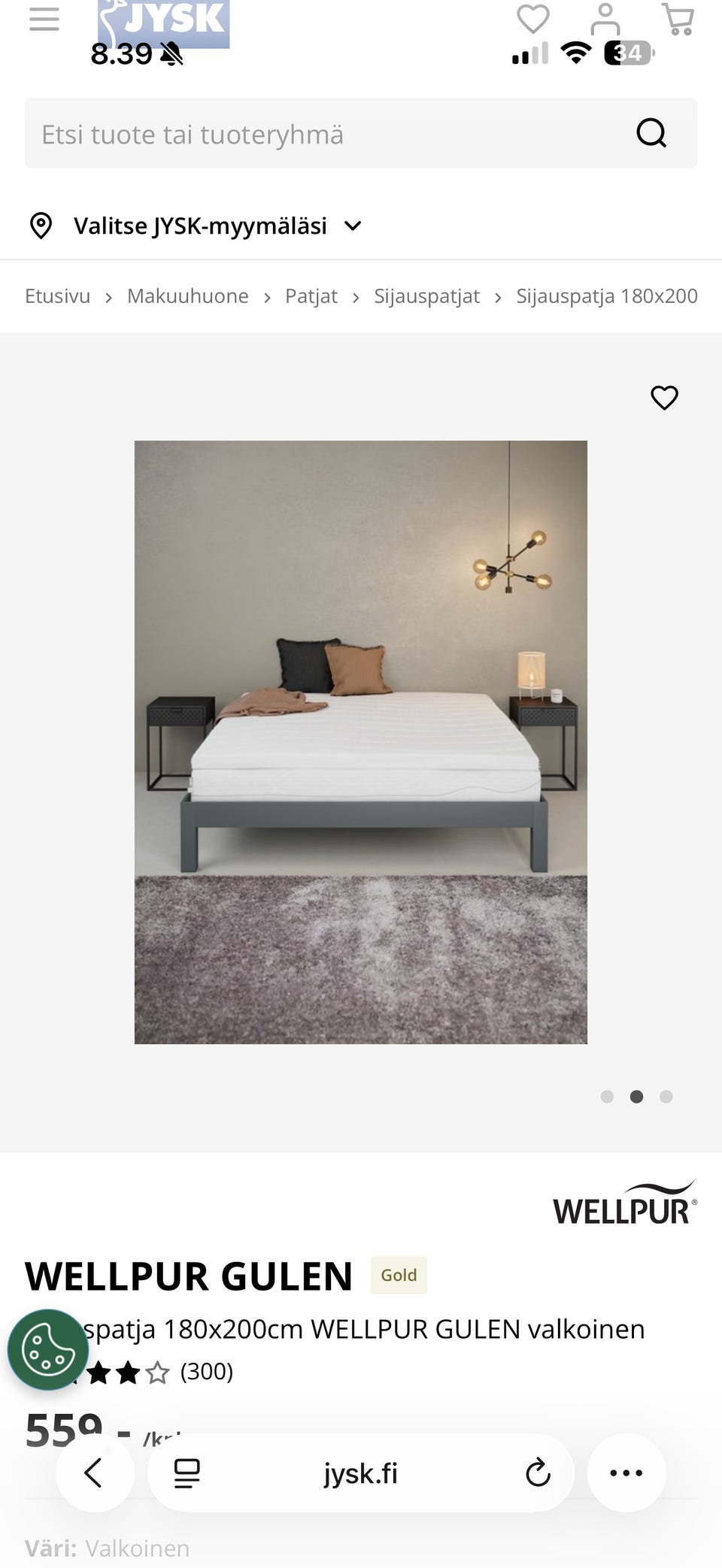Tap the search magnifier icon

click(651, 134)
